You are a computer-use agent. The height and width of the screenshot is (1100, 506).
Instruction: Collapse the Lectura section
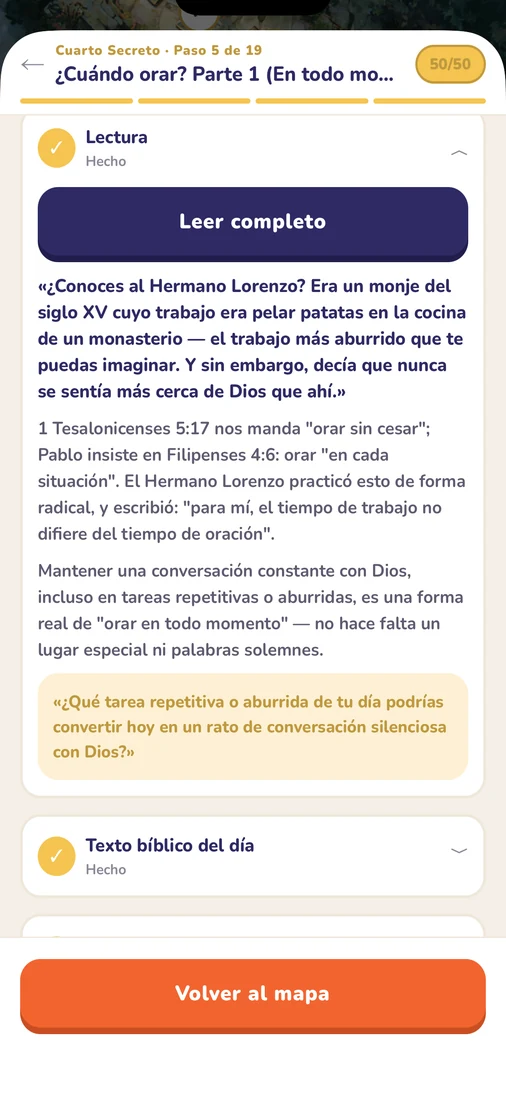(458, 152)
